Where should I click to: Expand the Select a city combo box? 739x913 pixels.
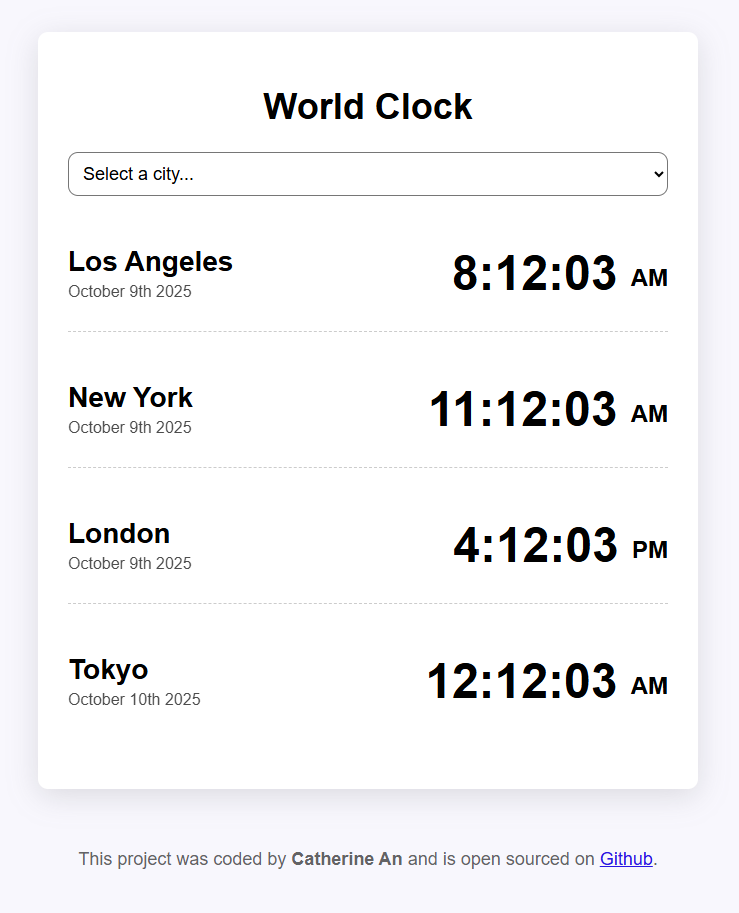[x=367, y=174]
